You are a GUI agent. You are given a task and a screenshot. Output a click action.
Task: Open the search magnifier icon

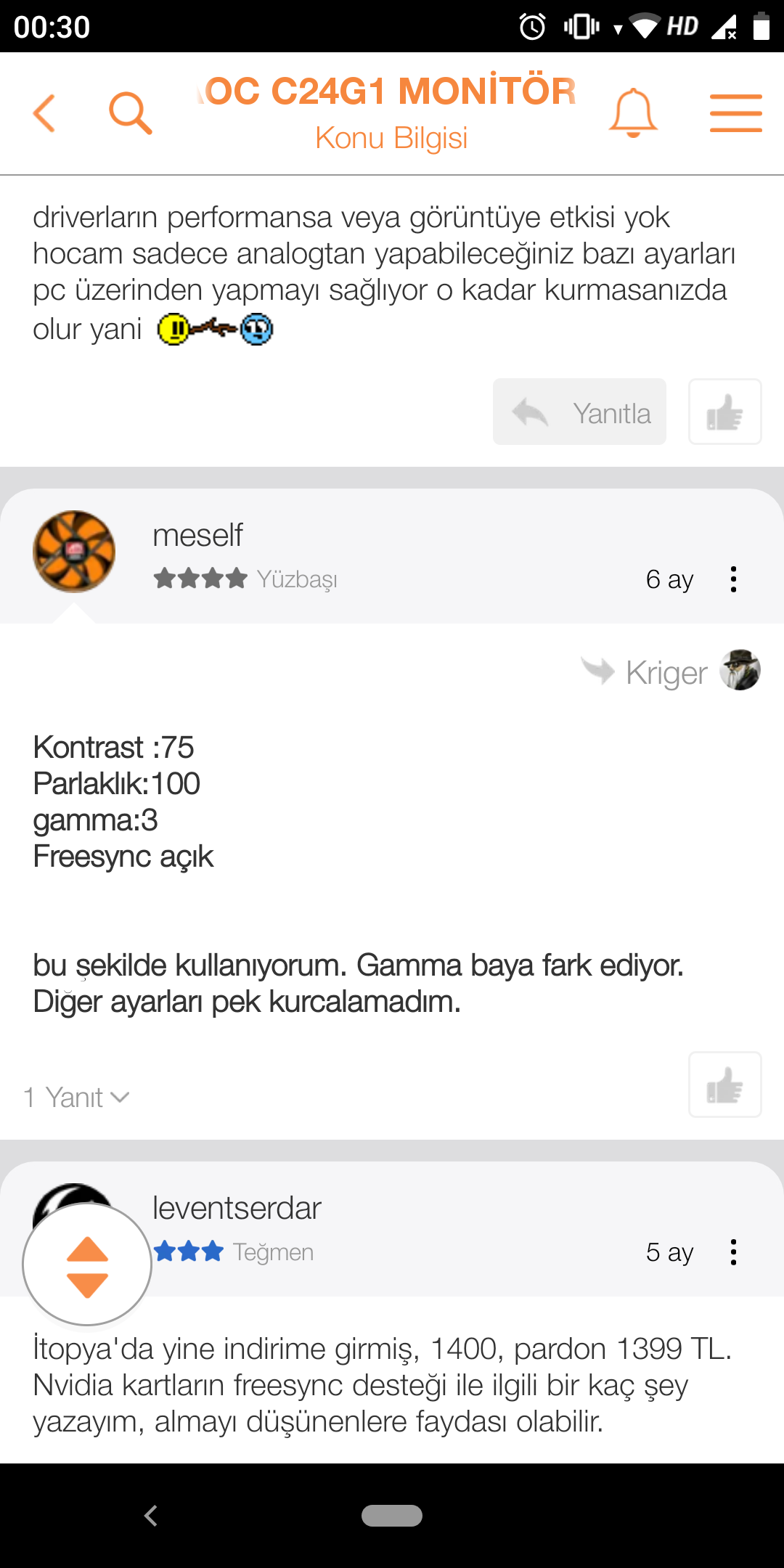click(x=131, y=113)
